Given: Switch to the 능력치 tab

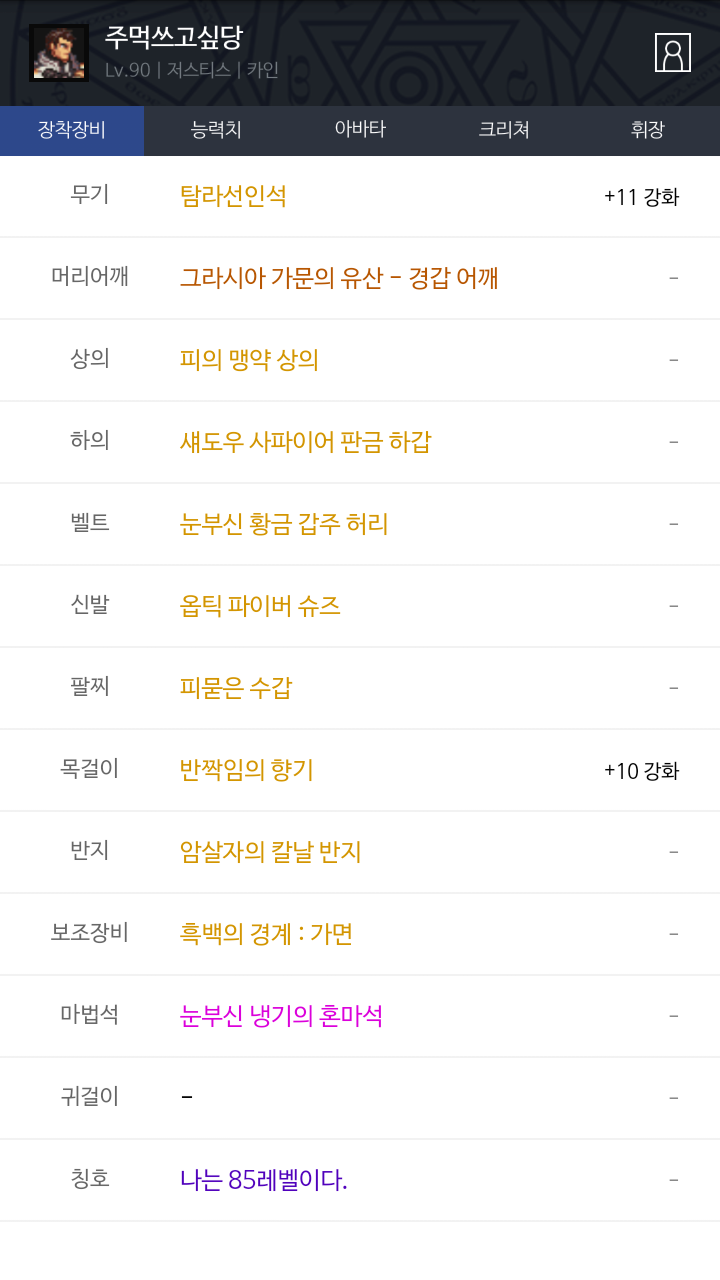Looking at the screenshot, I should coord(216,130).
